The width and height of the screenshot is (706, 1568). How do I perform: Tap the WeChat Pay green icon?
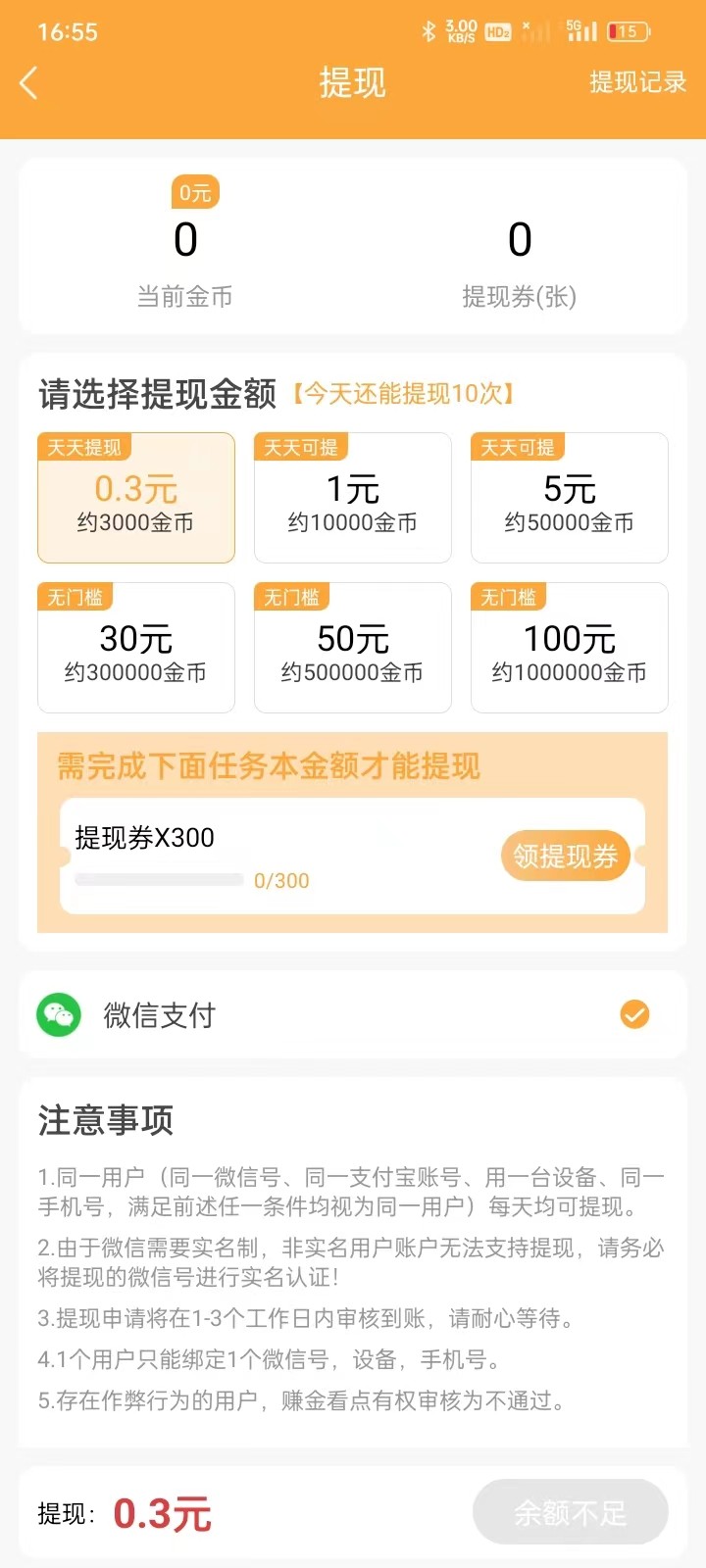(x=59, y=1014)
